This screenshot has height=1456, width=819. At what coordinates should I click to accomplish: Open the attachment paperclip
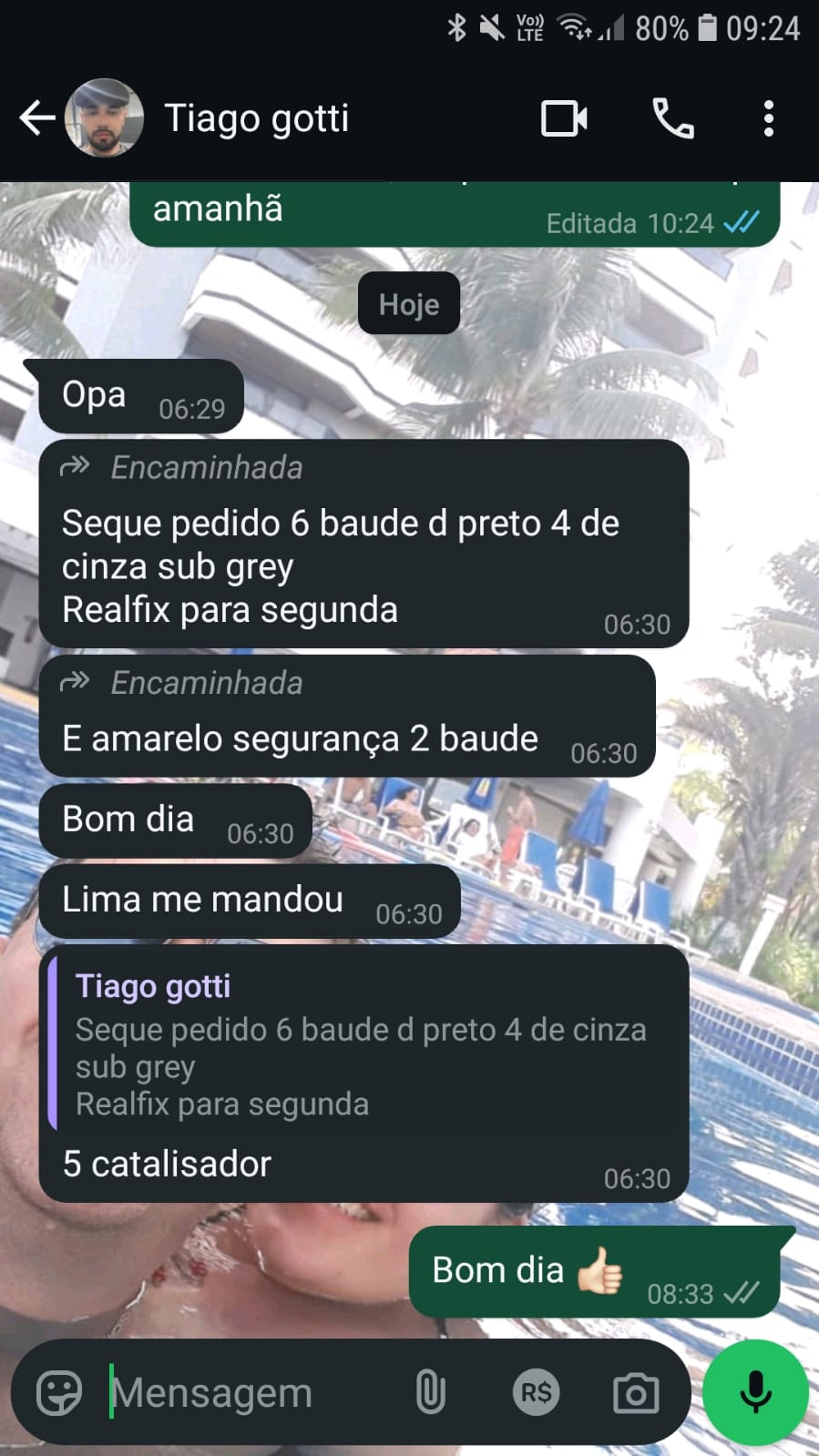pos(430,1393)
